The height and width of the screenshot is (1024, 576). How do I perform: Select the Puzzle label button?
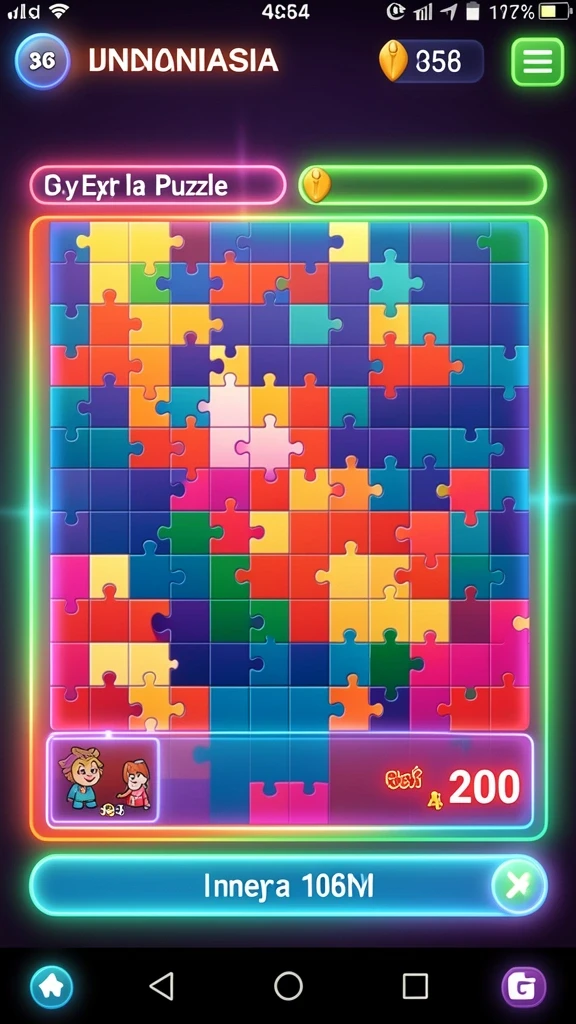coord(158,185)
